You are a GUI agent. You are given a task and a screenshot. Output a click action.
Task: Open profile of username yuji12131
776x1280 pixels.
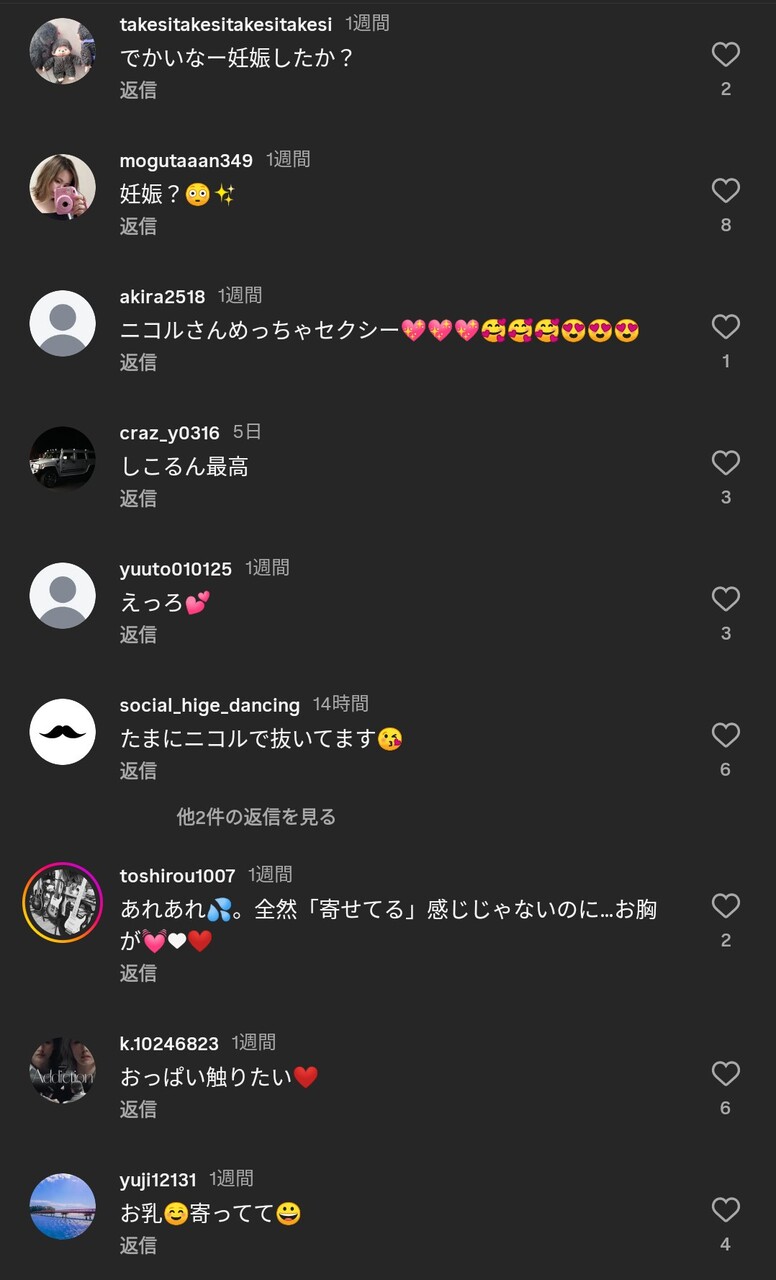(x=158, y=1180)
